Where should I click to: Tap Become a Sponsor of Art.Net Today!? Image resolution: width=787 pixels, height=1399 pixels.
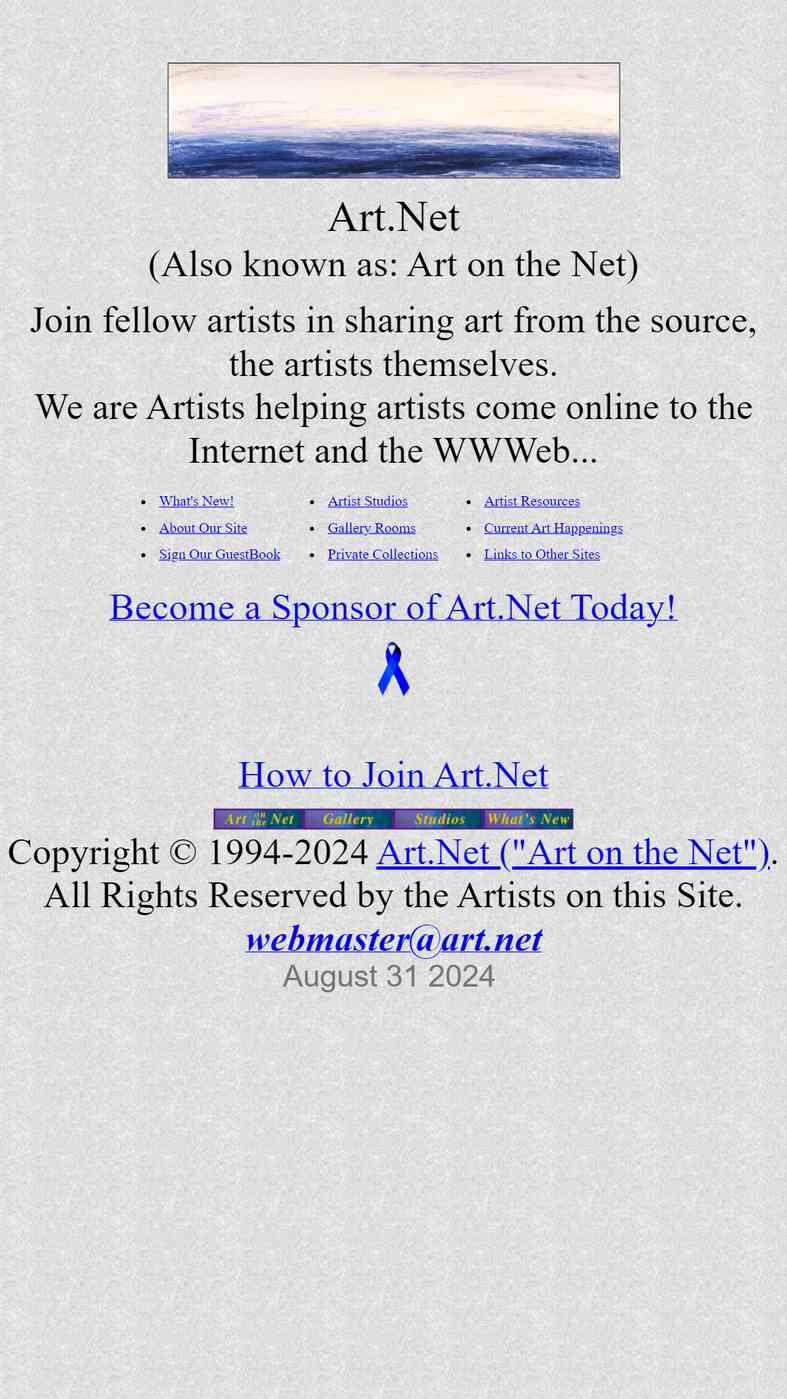click(x=393, y=607)
